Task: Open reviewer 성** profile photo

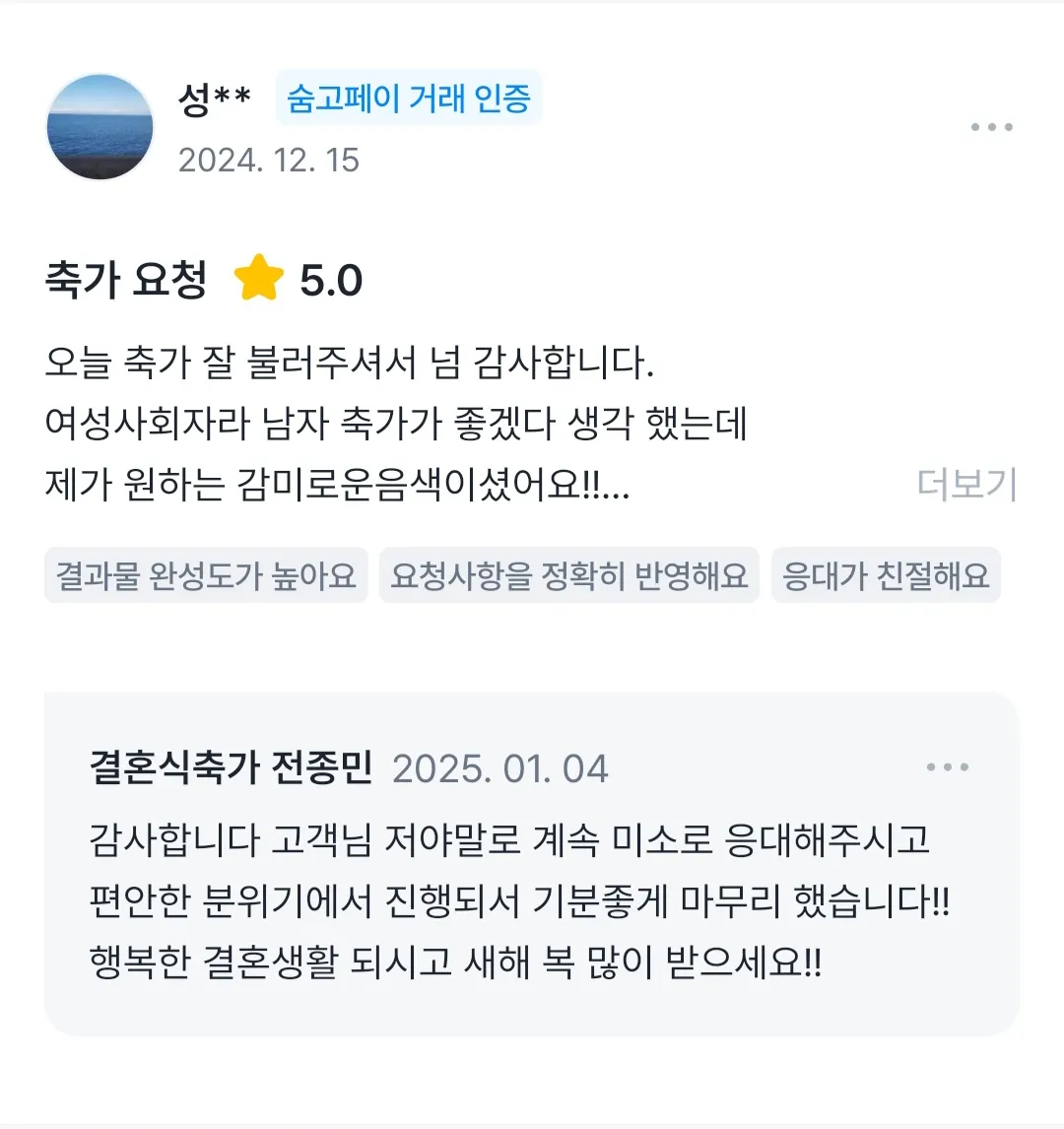Action: pyautogui.click(x=99, y=126)
